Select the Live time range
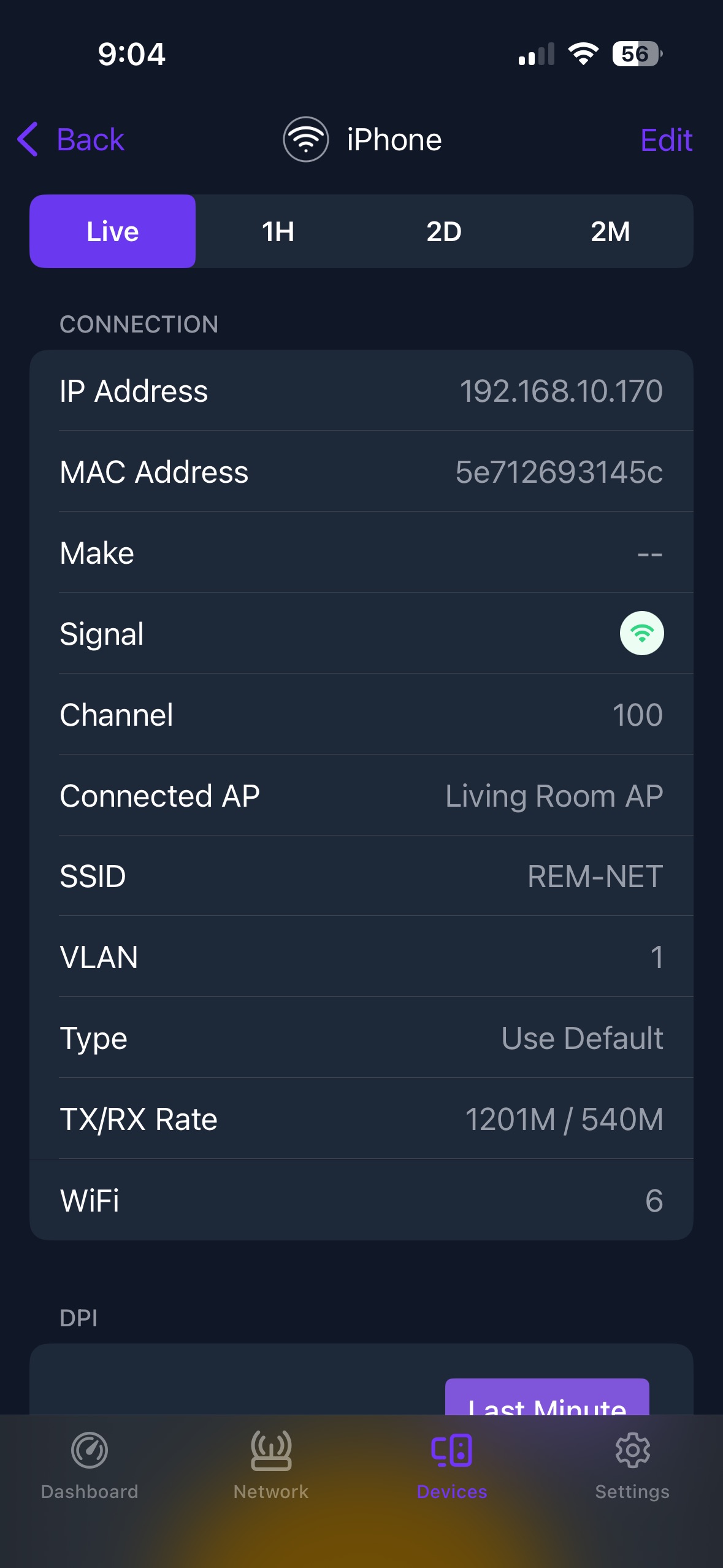The height and width of the screenshot is (1568, 723). point(113,231)
